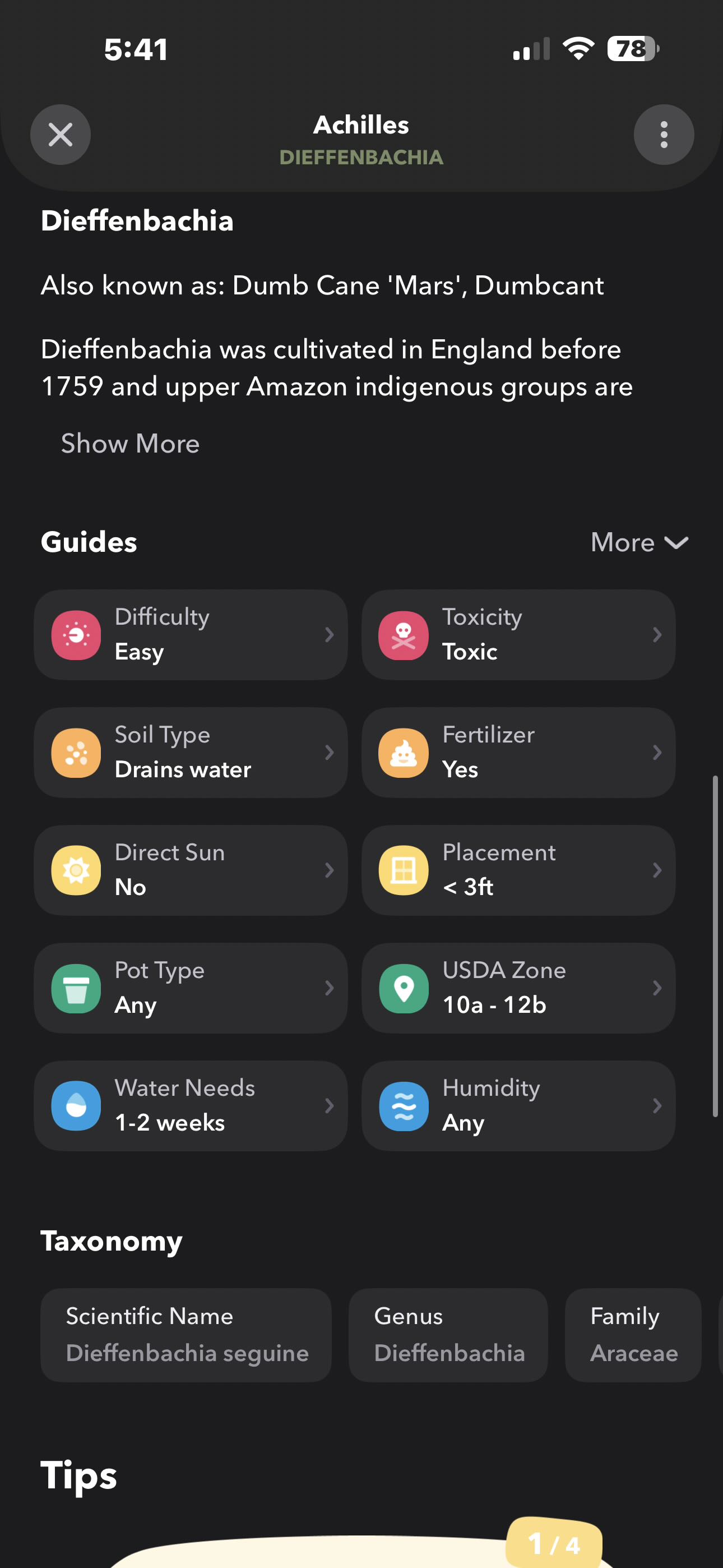View the Toxicity guide
723x1568 pixels.
pos(518,634)
